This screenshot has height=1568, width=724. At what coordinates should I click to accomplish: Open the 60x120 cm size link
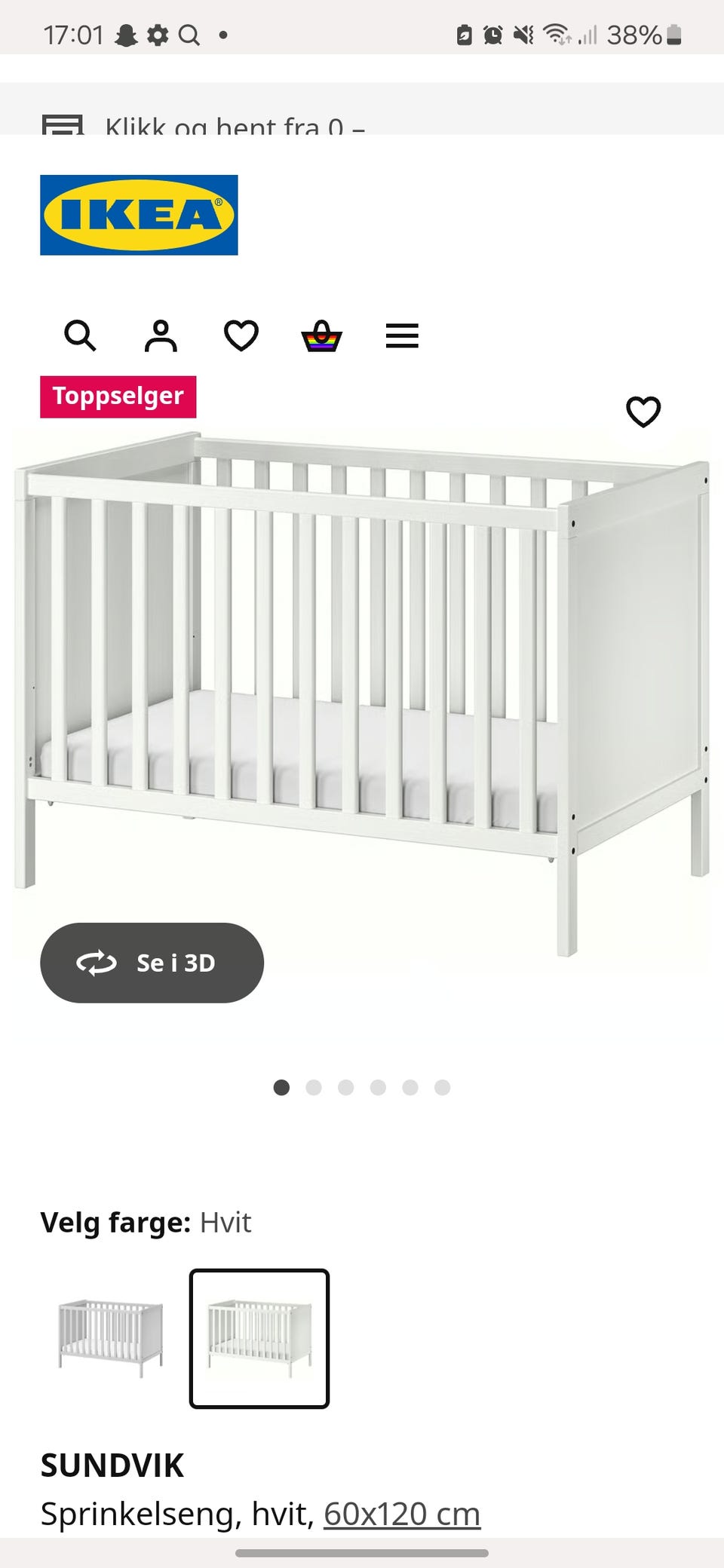tap(402, 1514)
